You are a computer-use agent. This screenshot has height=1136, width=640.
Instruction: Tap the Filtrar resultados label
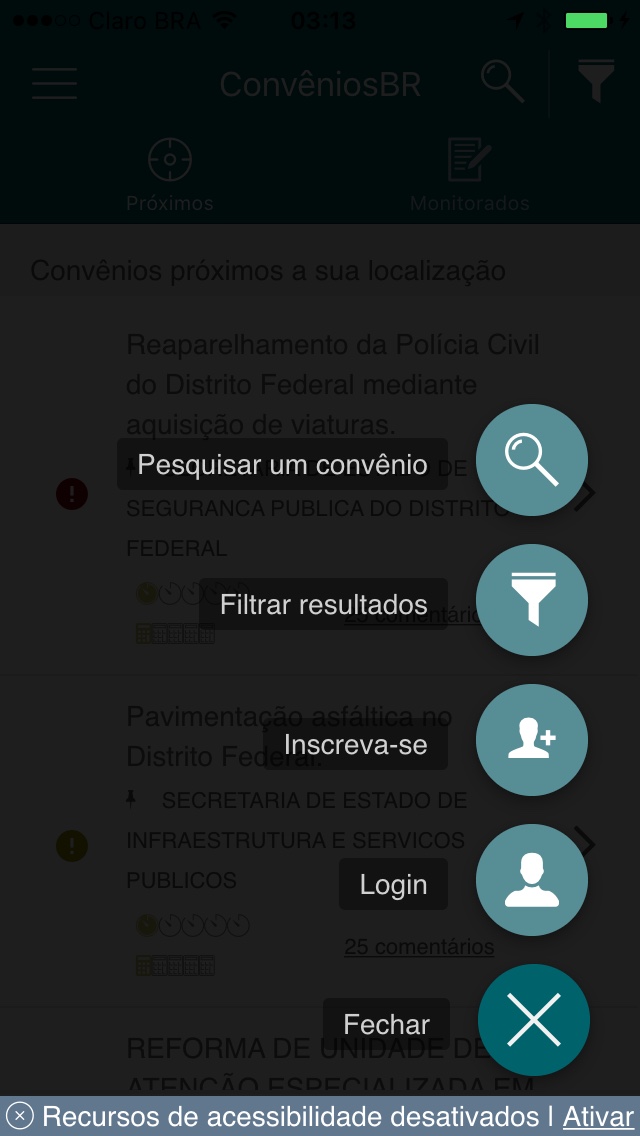(x=323, y=604)
